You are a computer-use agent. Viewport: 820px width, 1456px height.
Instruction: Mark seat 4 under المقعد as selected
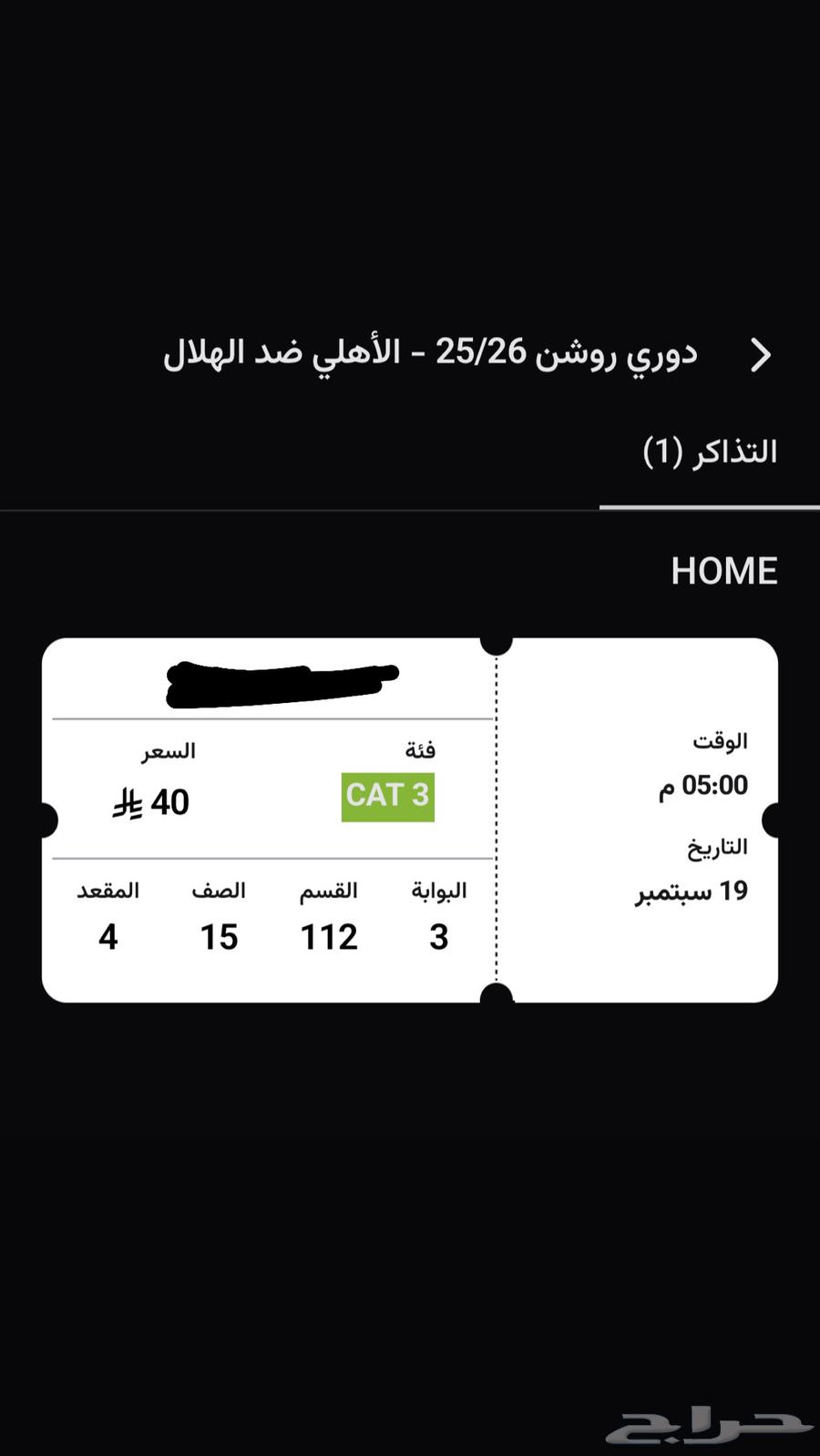[108, 936]
